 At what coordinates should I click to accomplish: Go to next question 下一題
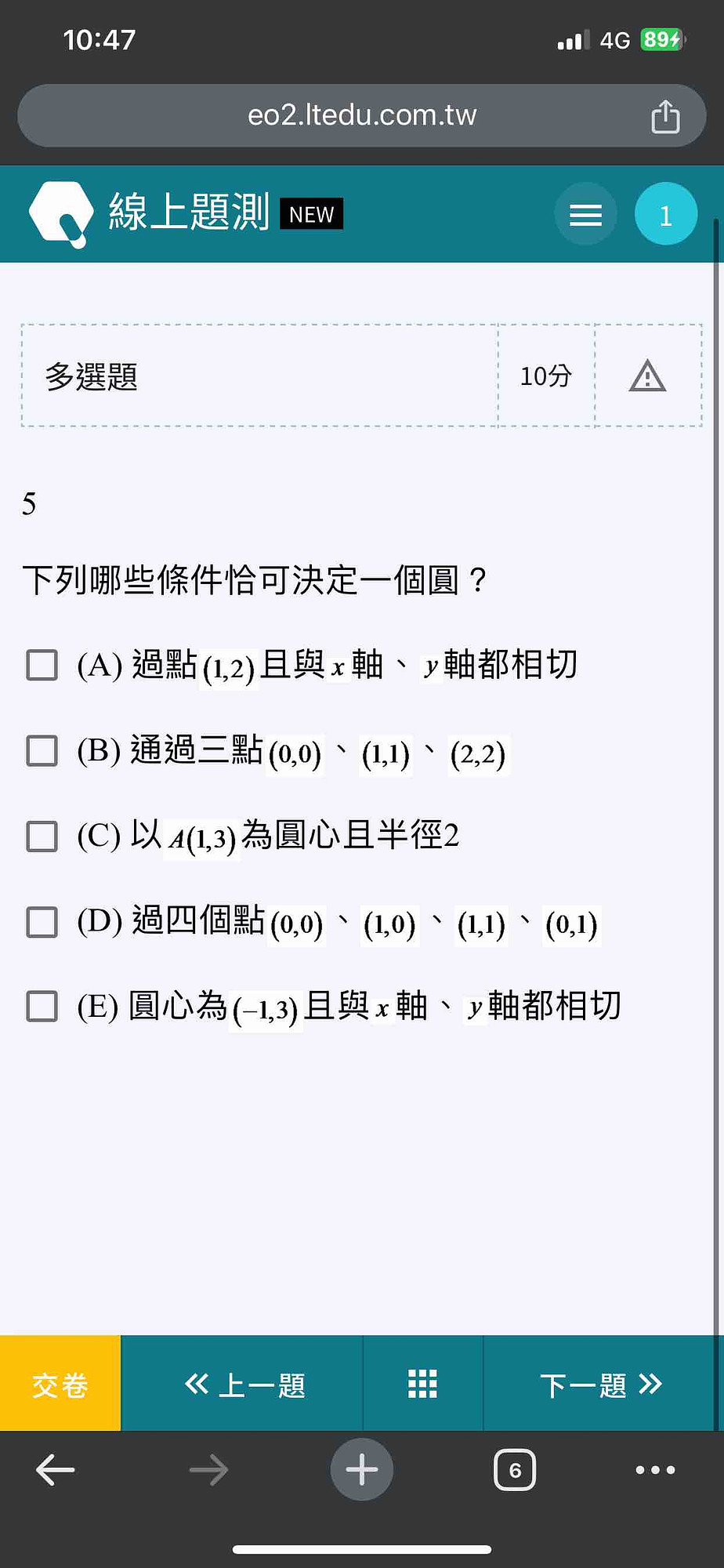tap(600, 1385)
